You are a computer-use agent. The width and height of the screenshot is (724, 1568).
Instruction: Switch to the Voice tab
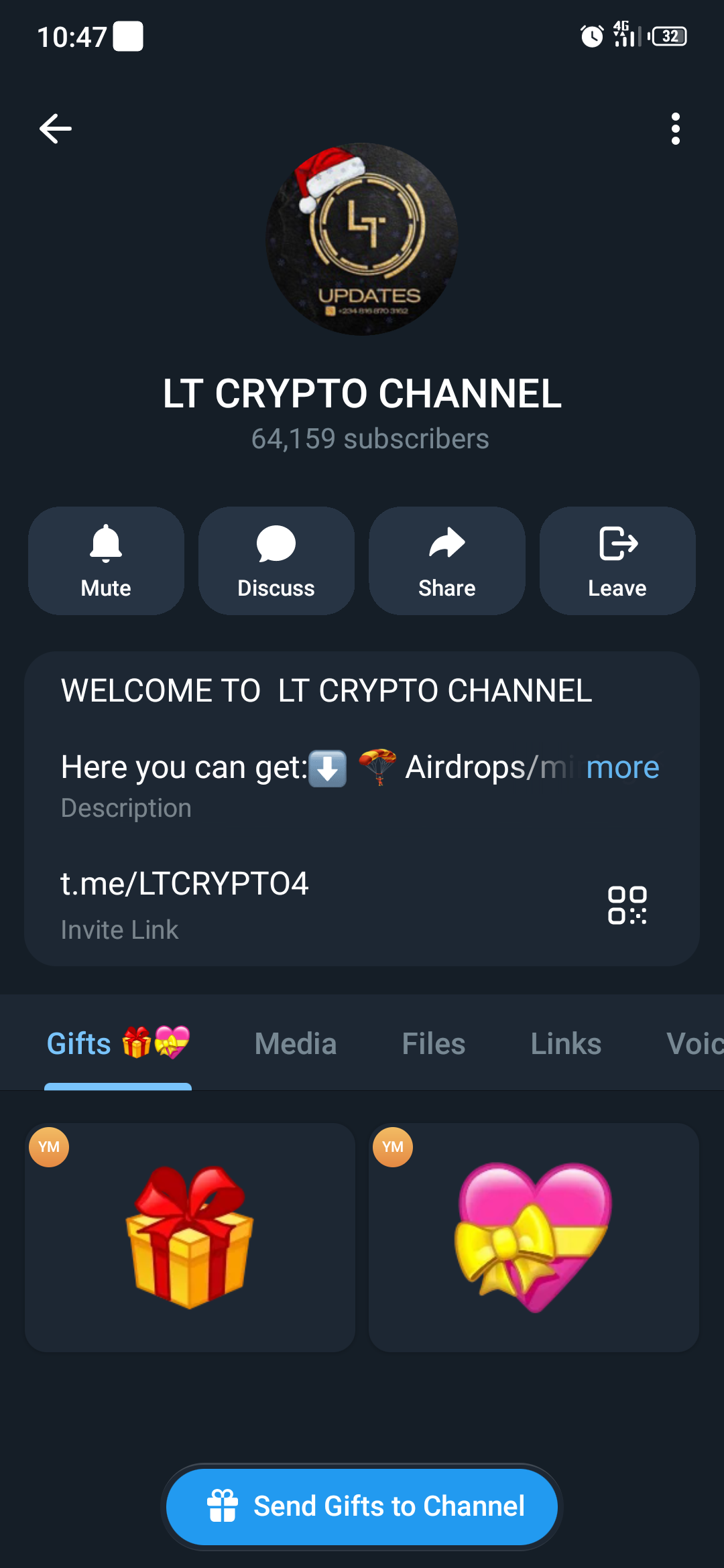[x=694, y=1043]
